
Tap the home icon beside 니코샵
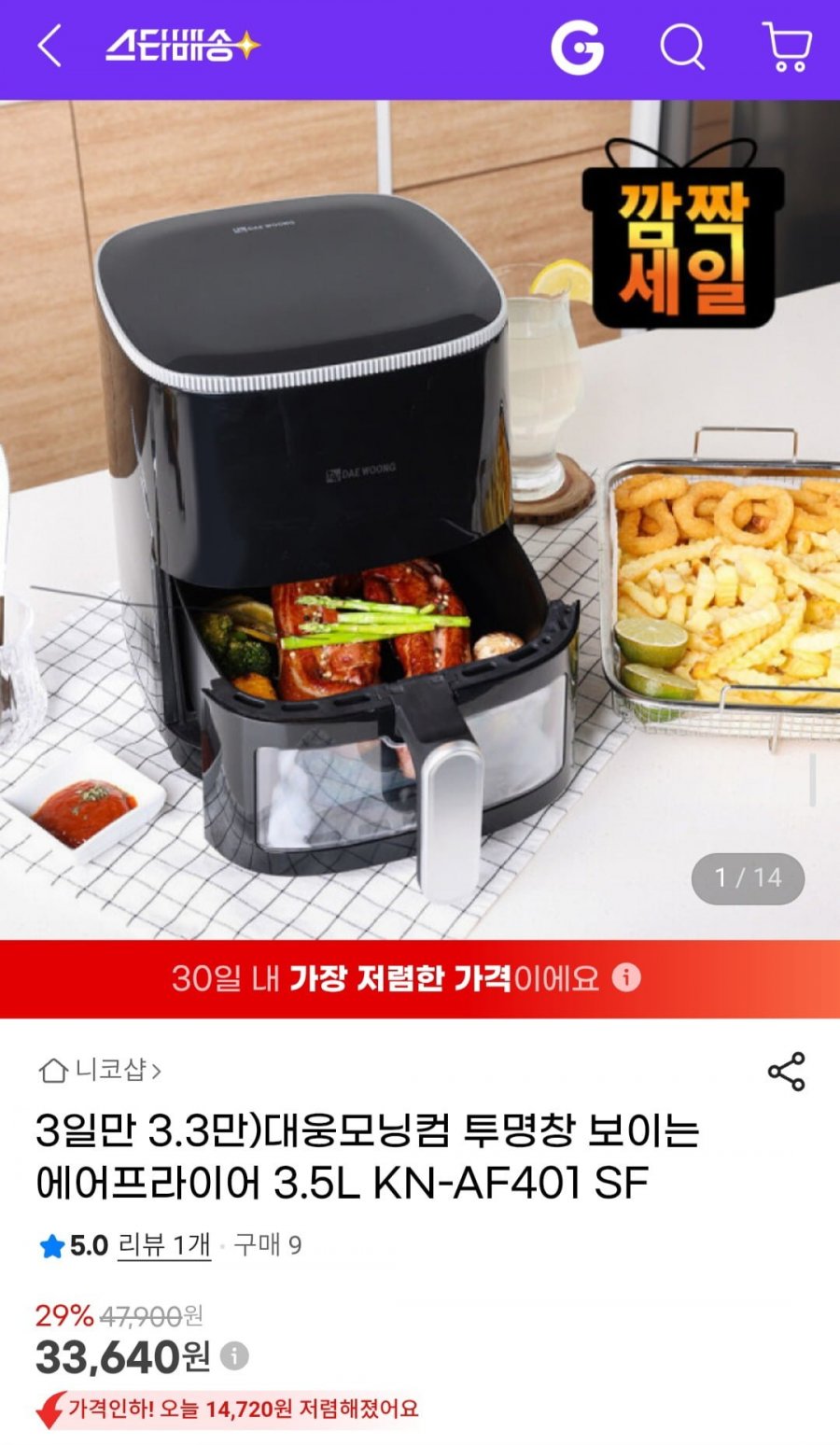click(54, 1072)
